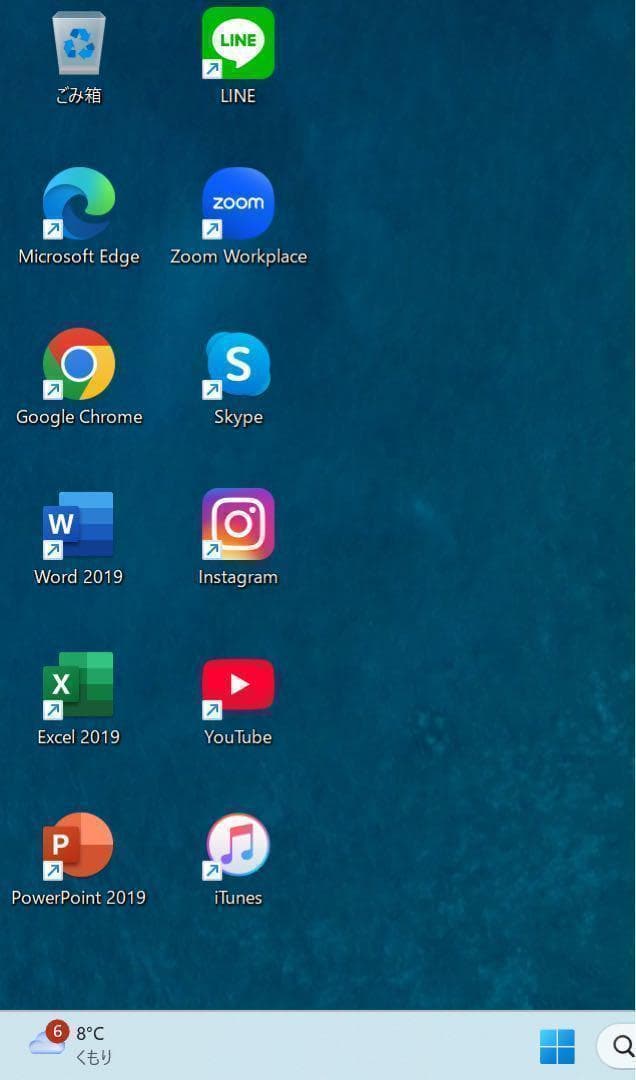The width and height of the screenshot is (636, 1080).
Task: Open Microsoft Edge browser
Action: click(x=78, y=204)
